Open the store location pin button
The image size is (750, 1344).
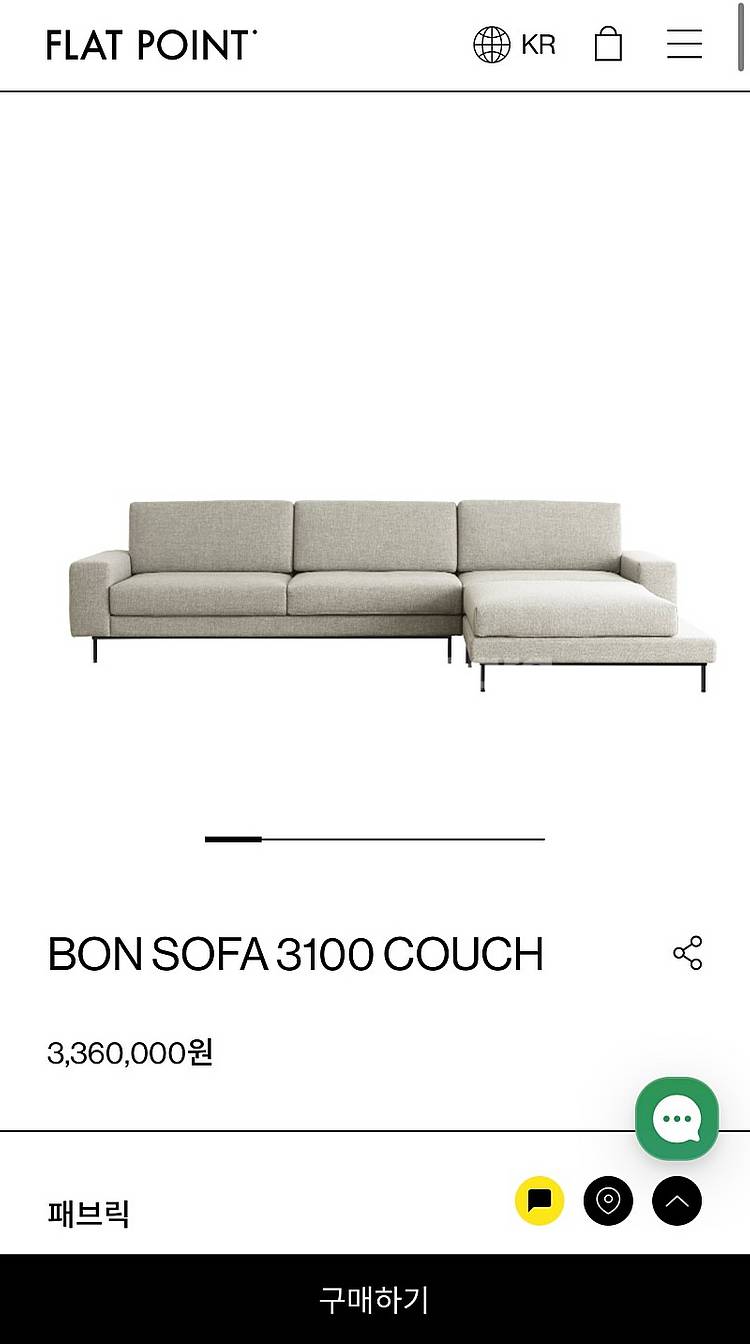click(608, 1200)
